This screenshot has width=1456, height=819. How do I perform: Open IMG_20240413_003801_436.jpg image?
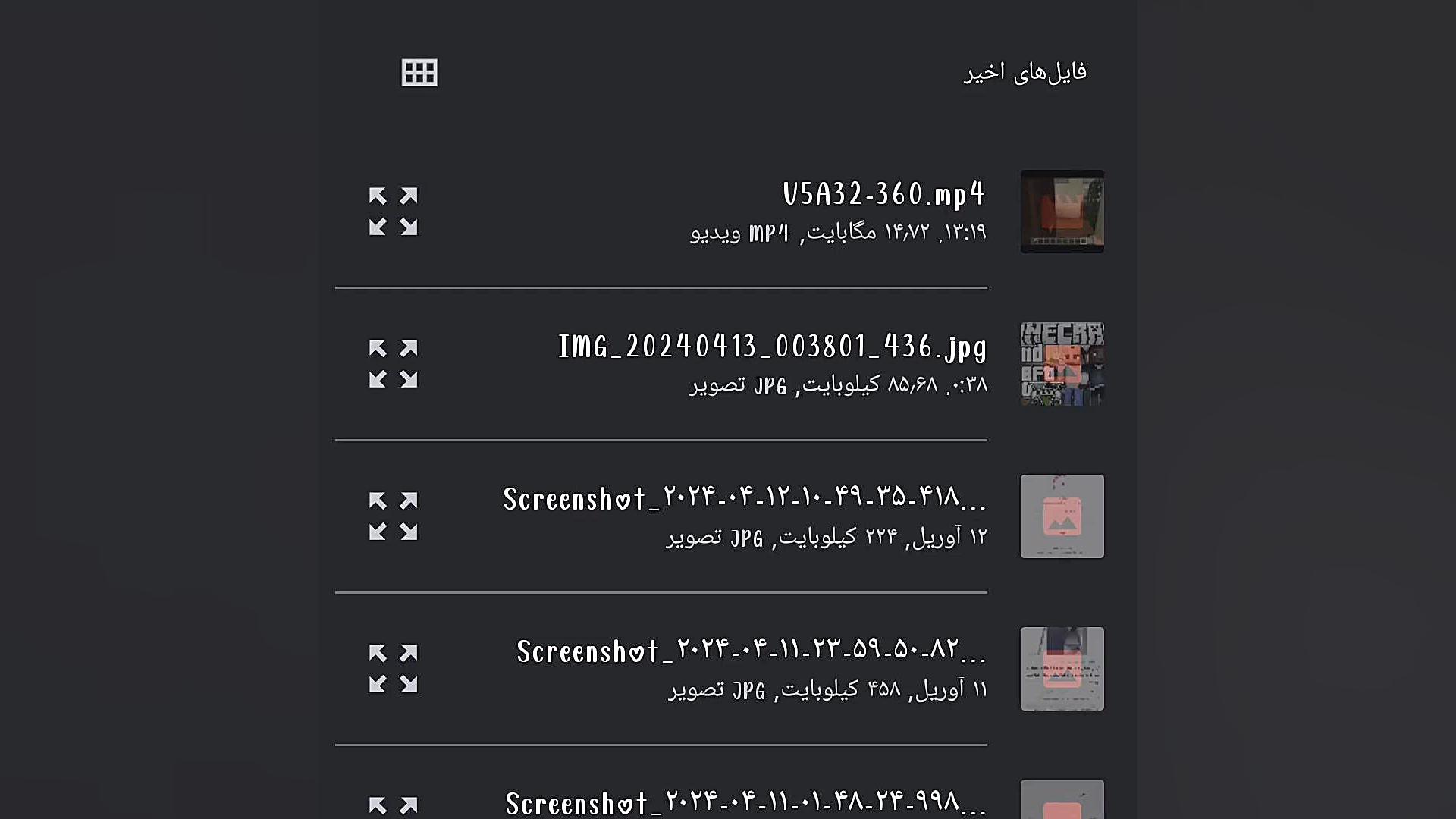click(772, 347)
